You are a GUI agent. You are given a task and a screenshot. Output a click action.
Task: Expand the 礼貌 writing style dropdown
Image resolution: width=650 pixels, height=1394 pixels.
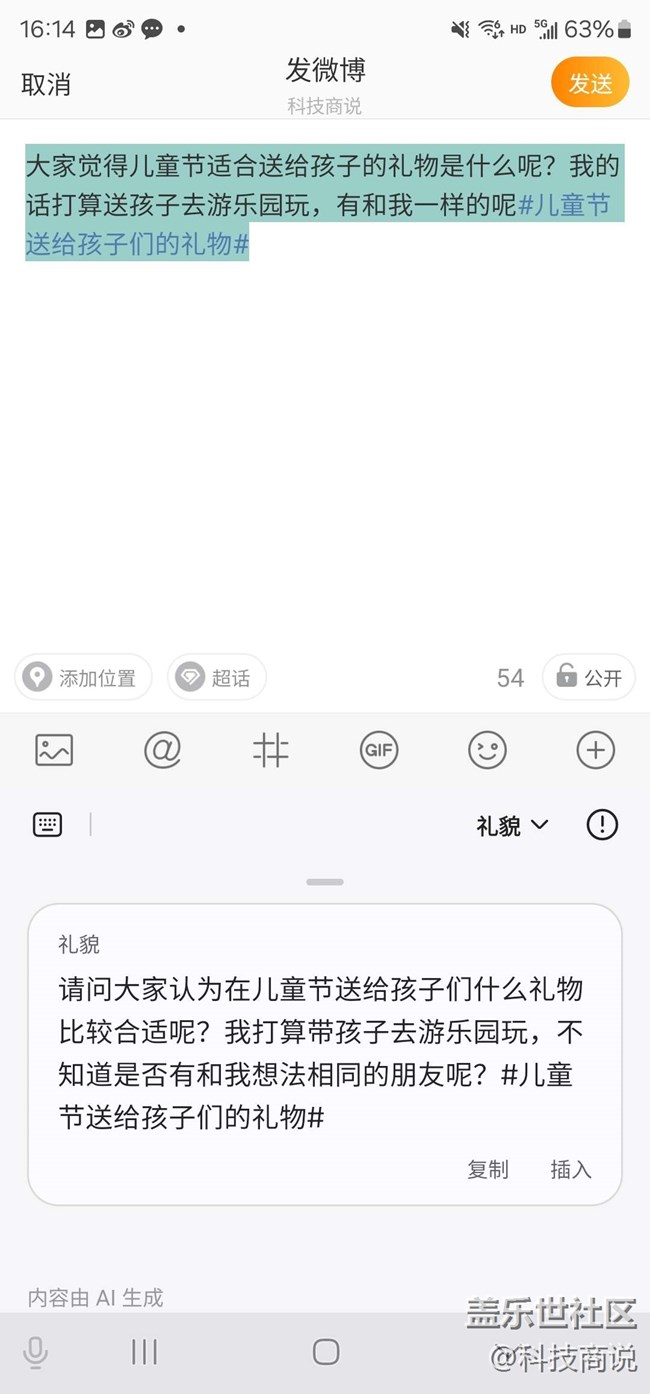[x=512, y=826]
